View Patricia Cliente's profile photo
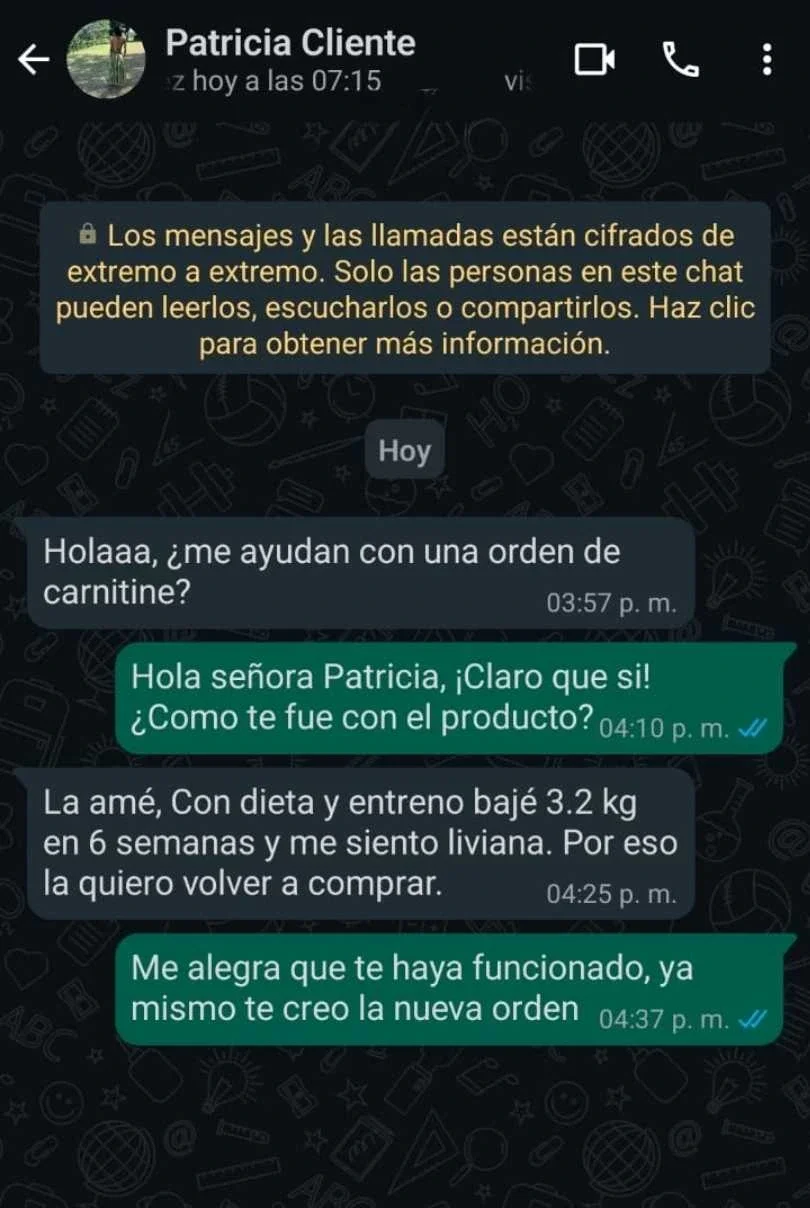 coord(106,60)
